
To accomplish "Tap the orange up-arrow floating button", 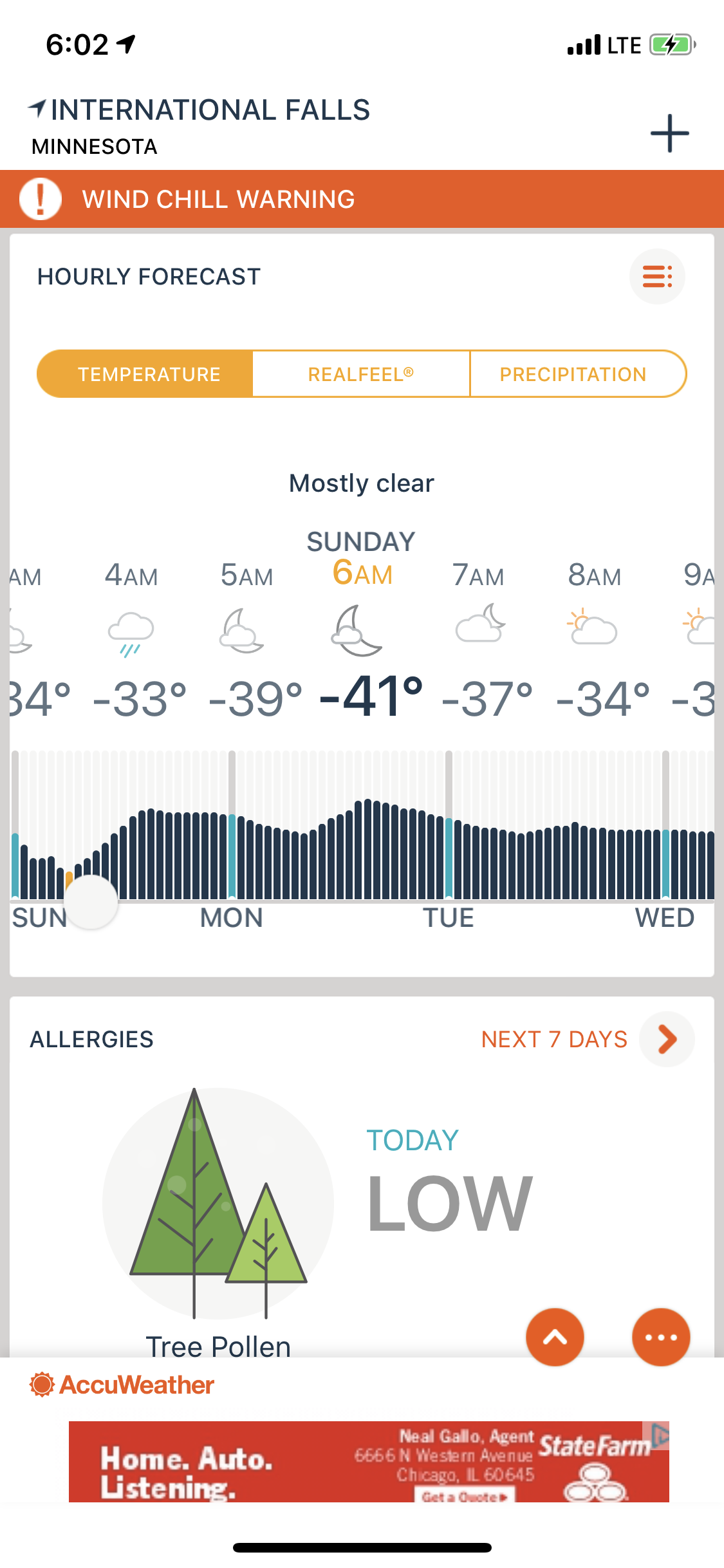I will pyautogui.click(x=555, y=1337).
